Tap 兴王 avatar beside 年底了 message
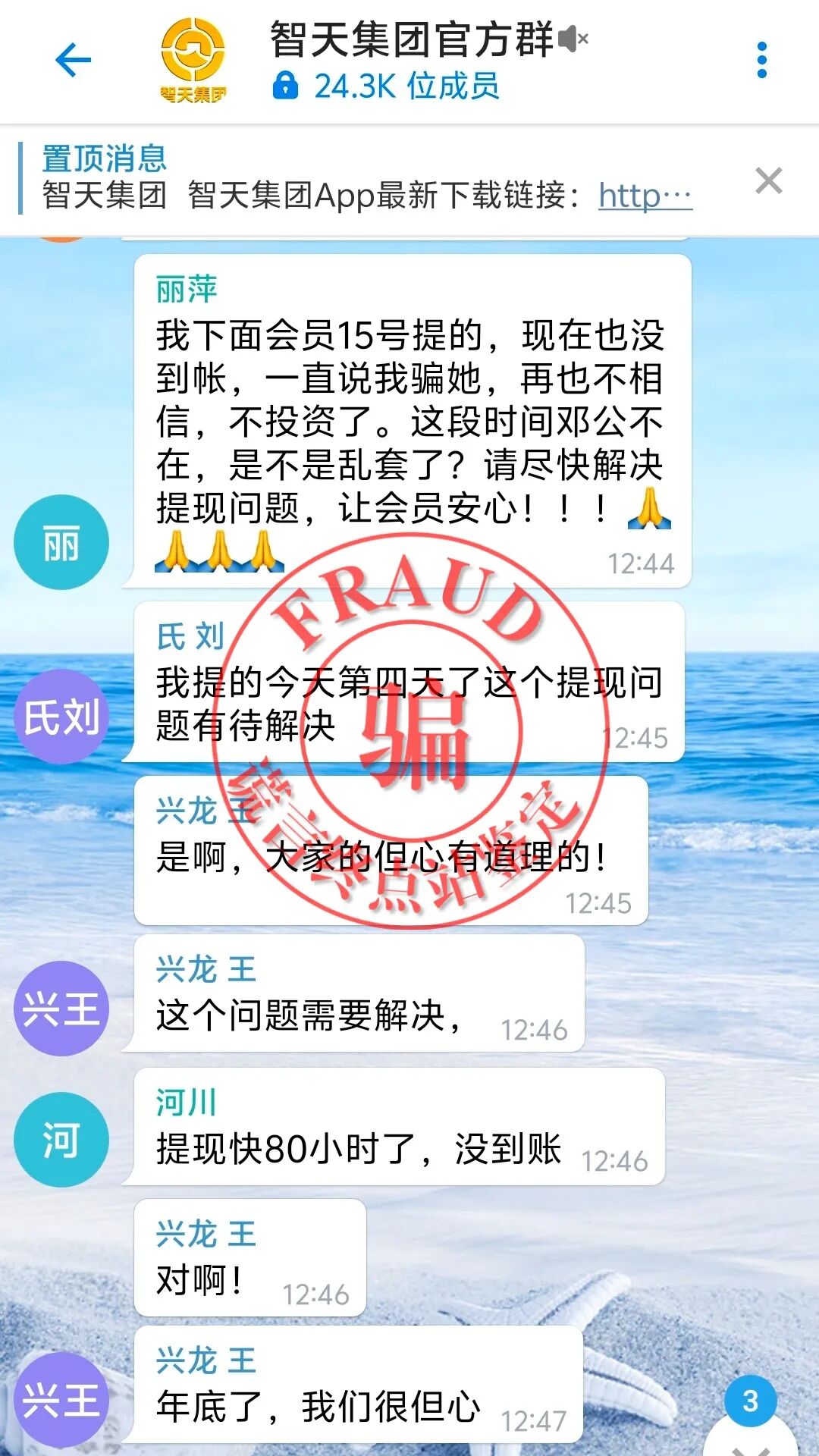This screenshot has width=819, height=1456. [x=61, y=1399]
